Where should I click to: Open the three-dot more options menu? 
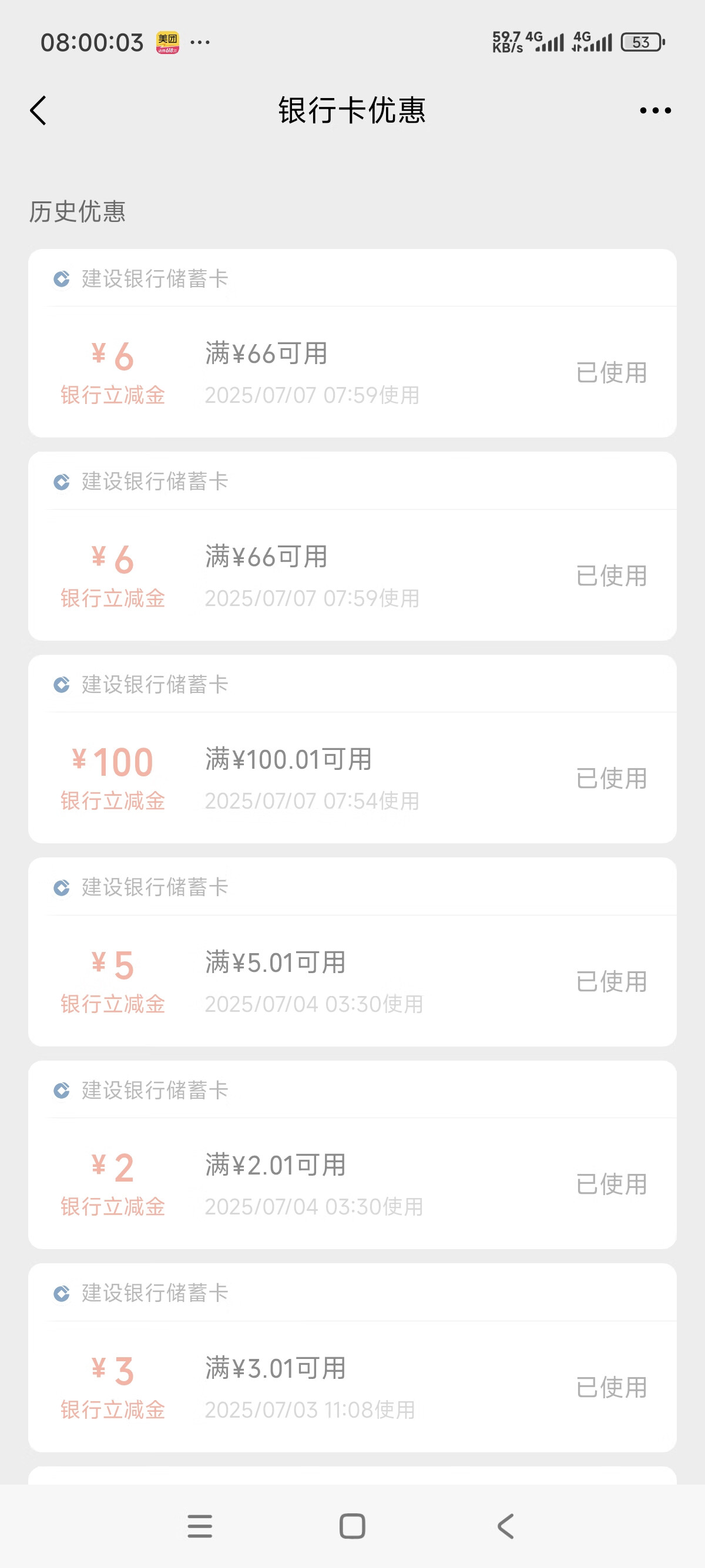point(655,110)
